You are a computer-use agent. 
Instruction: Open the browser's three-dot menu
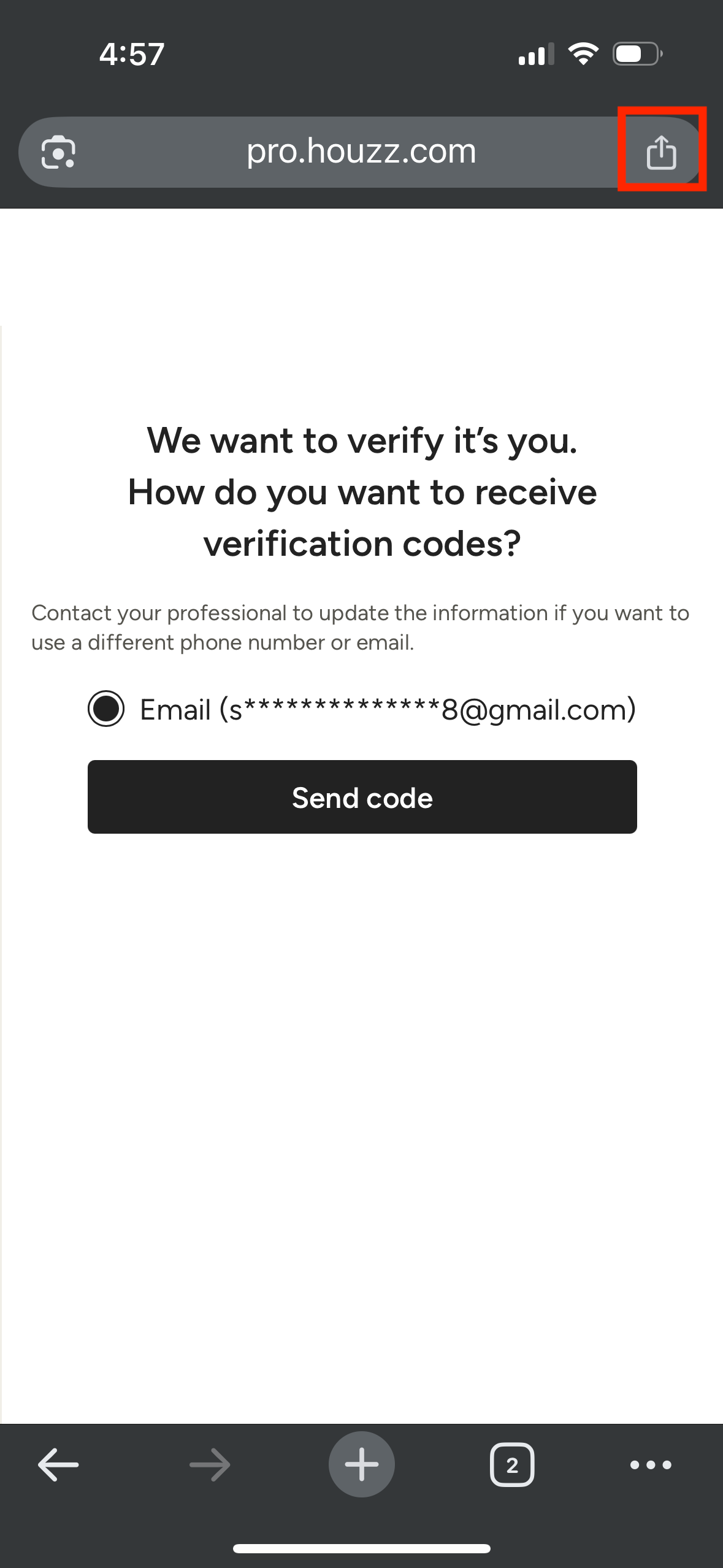click(651, 1465)
